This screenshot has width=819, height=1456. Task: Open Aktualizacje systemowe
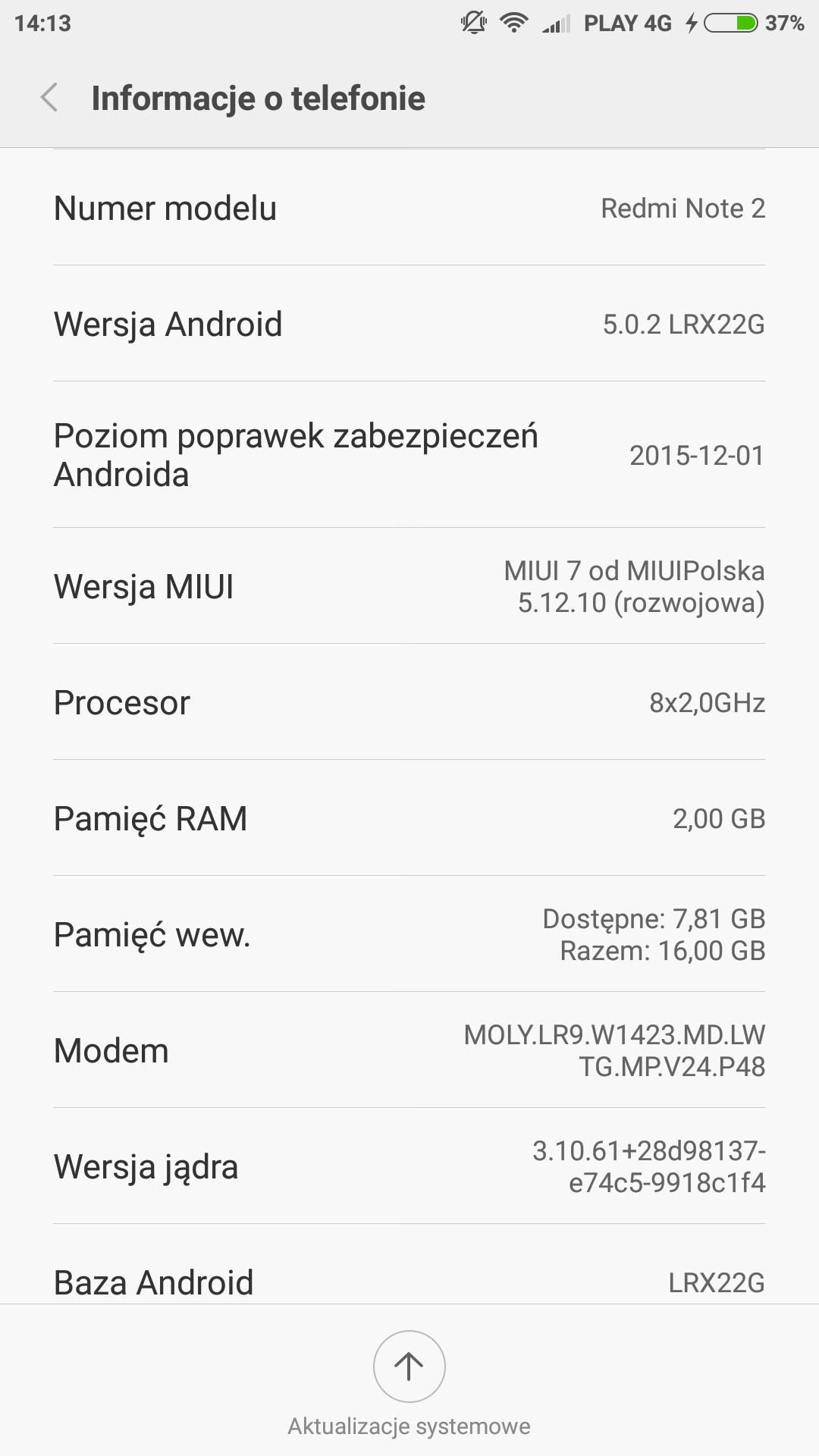tap(409, 1367)
